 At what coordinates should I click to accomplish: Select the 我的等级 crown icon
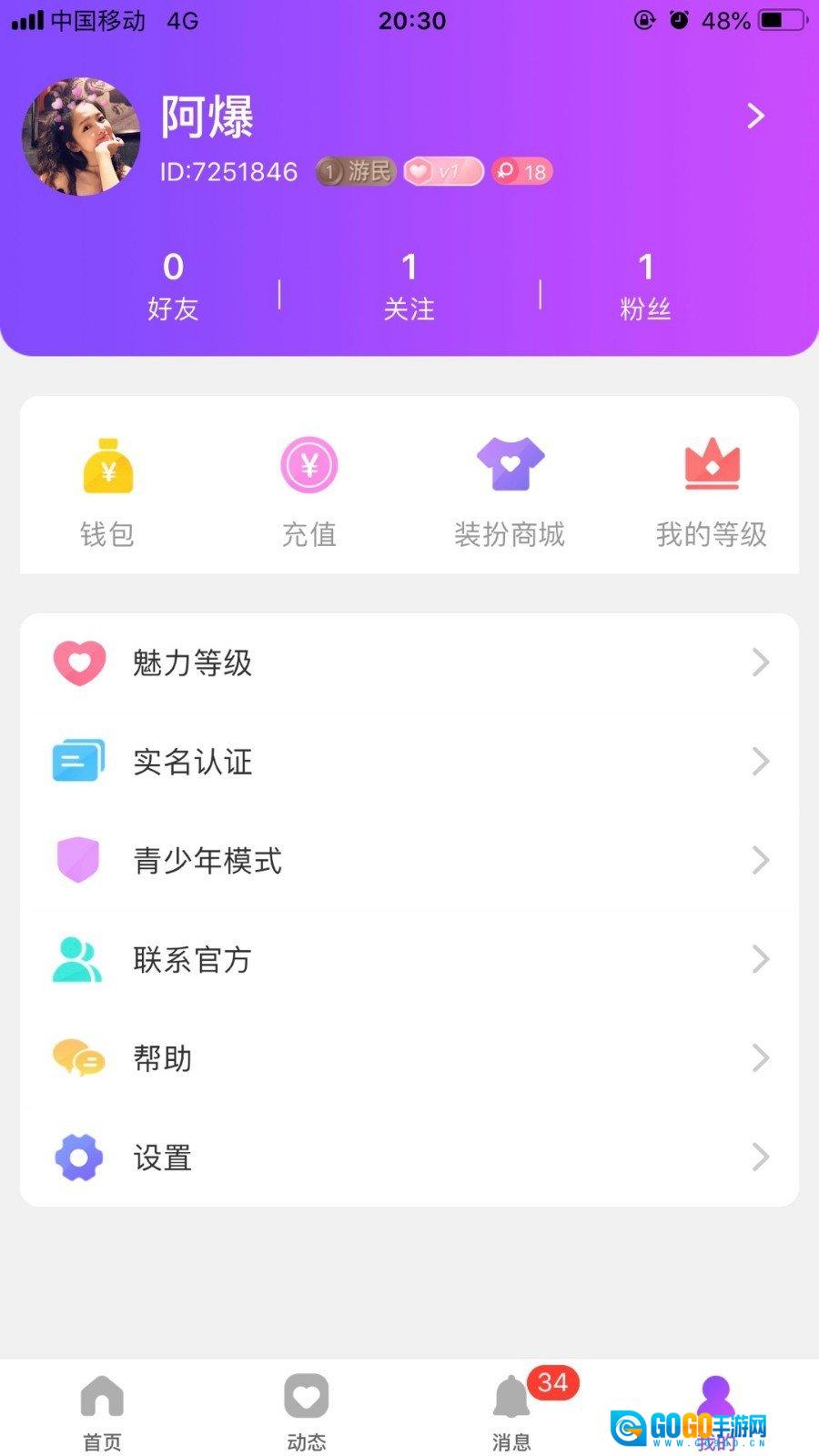(x=712, y=464)
